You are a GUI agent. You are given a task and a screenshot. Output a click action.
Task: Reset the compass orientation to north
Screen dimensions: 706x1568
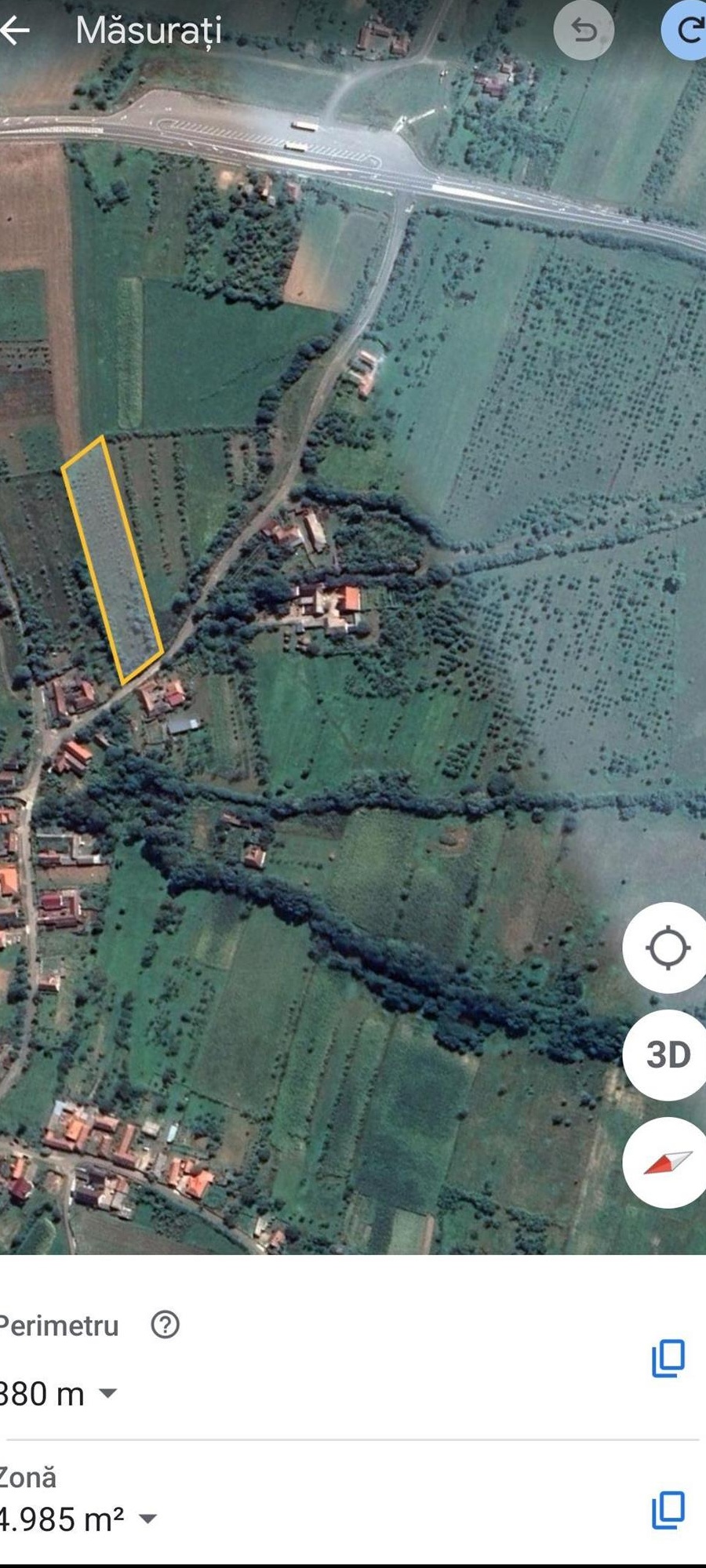pos(667,1162)
